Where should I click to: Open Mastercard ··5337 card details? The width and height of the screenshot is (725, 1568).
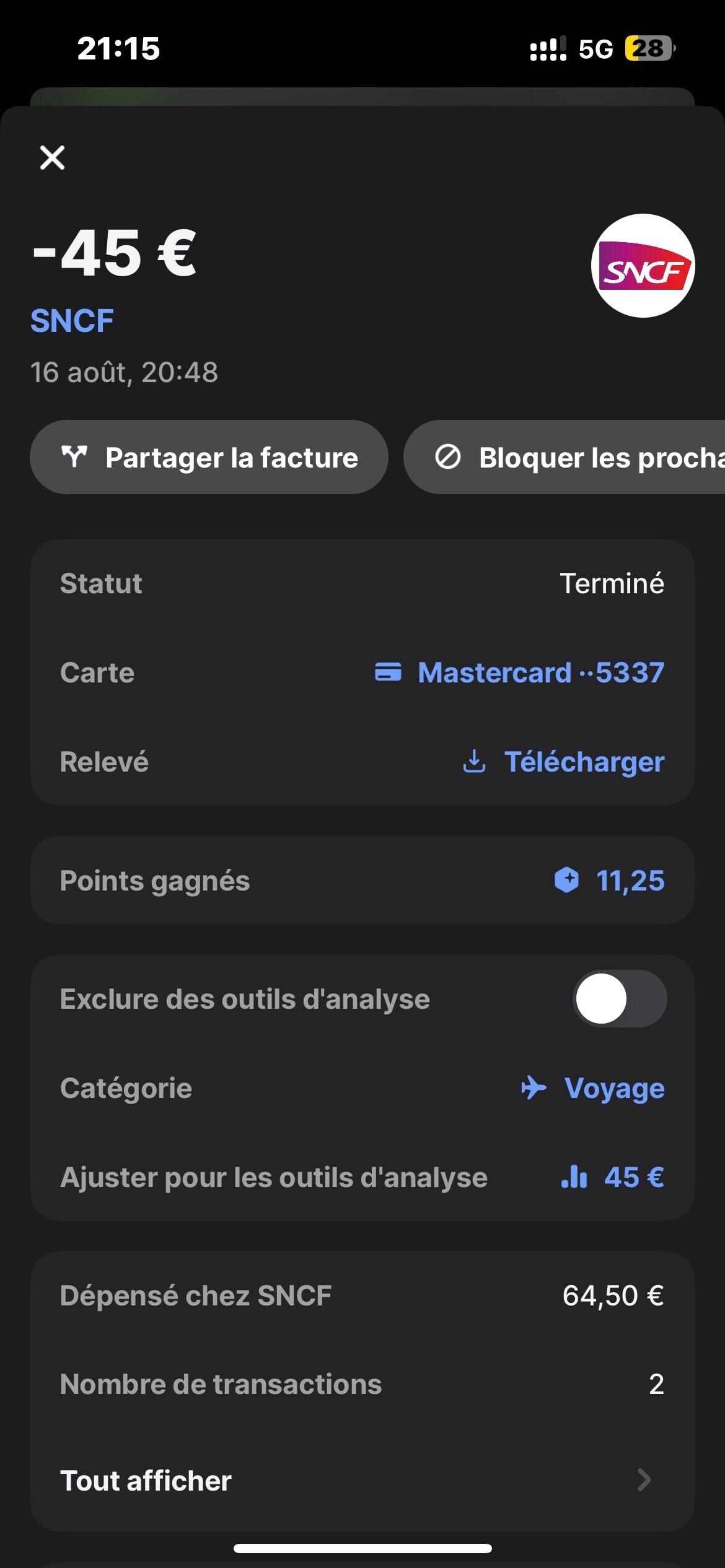pyautogui.click(x=519, y=673)
